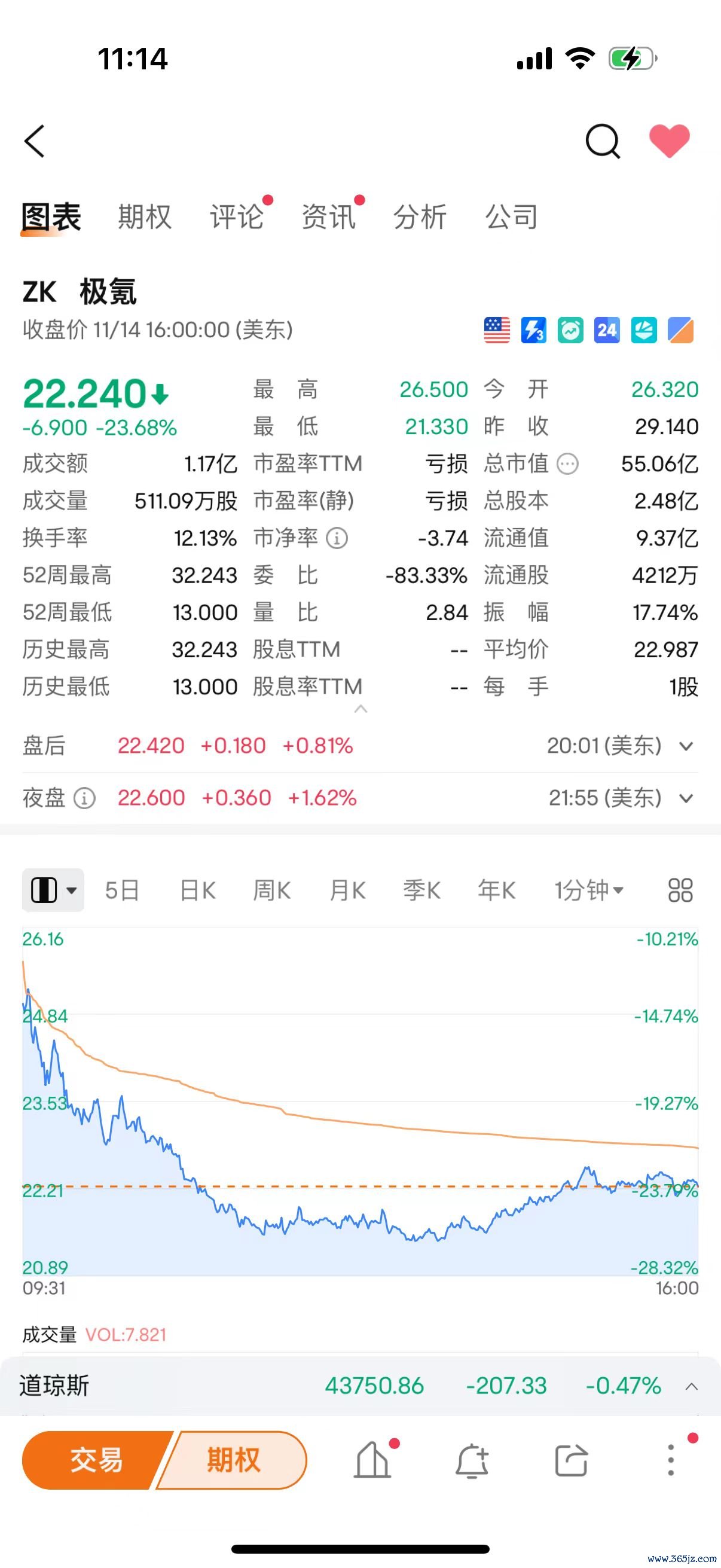View the 资讯 news tab
Image resolution: width=721 pixels, height=1568 pixels.
[329, 217]
